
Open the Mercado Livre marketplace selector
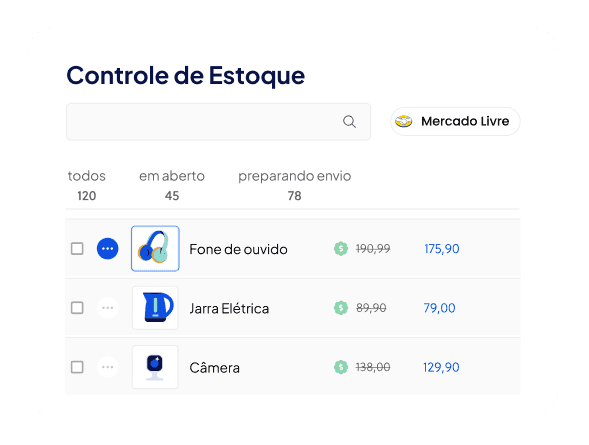pos(455,121)
